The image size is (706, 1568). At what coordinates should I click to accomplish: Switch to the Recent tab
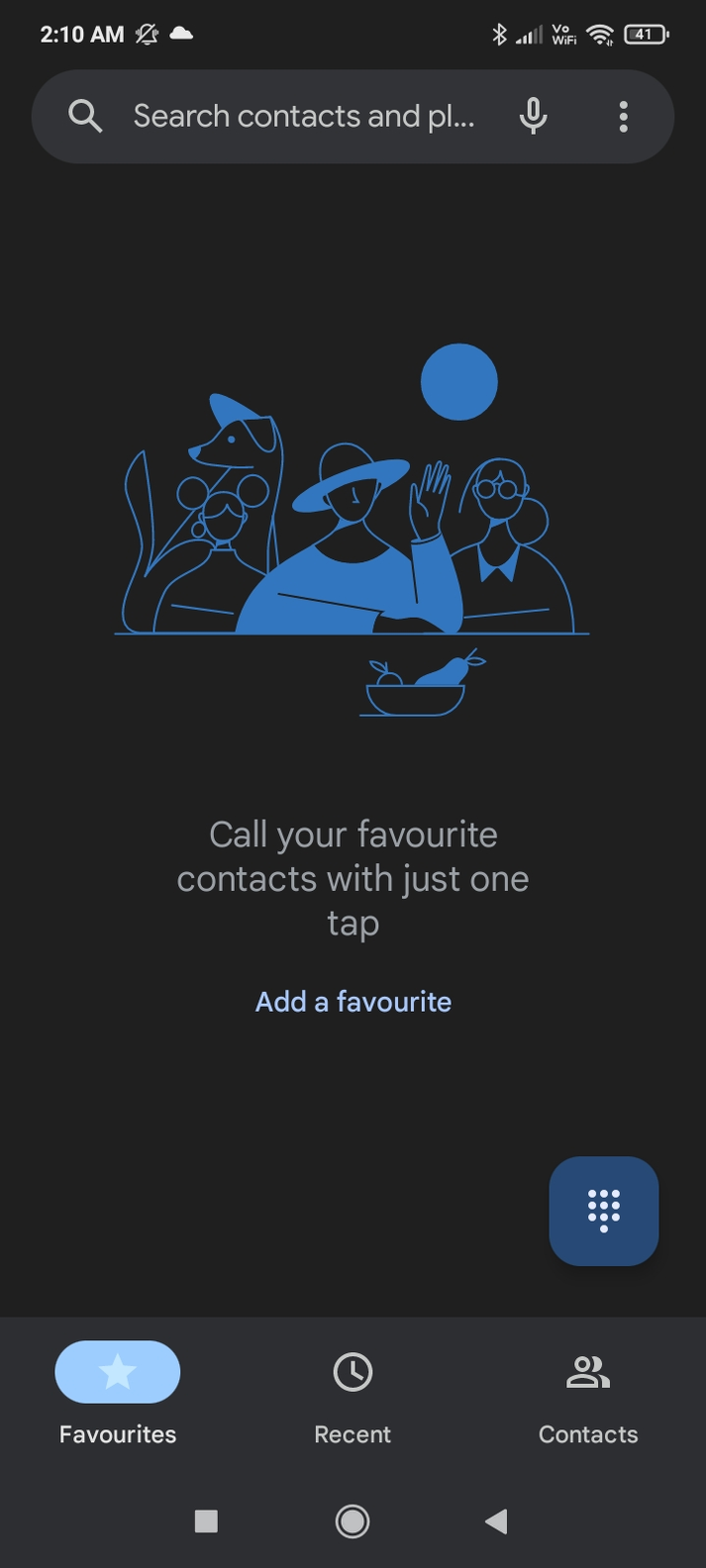click(353, 1395)
